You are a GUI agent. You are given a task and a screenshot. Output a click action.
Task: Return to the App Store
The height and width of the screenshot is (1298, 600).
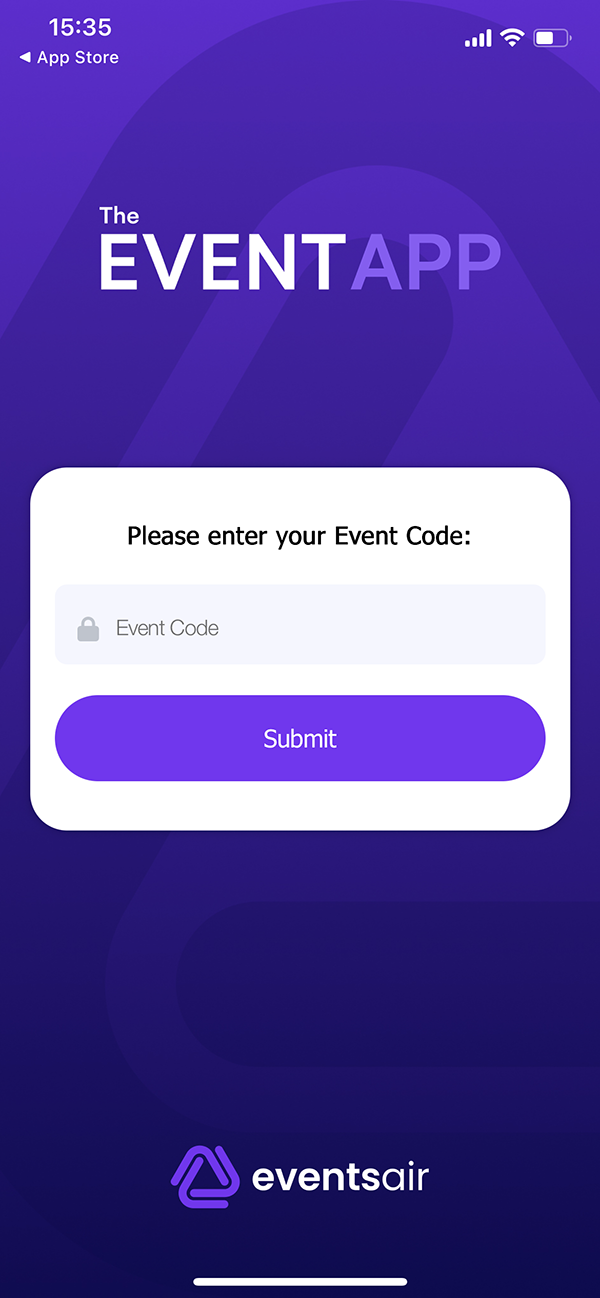69,58
